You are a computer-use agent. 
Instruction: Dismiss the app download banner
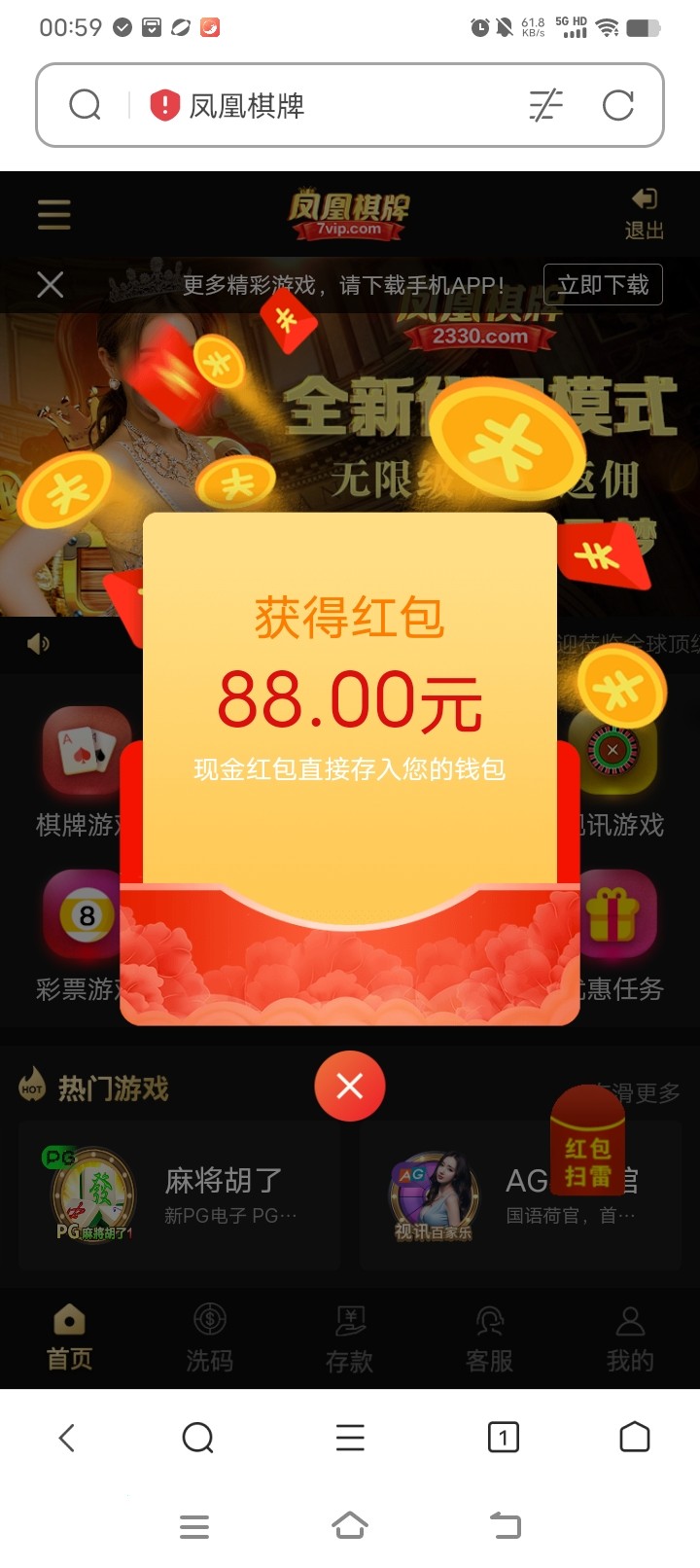[51, 285]
